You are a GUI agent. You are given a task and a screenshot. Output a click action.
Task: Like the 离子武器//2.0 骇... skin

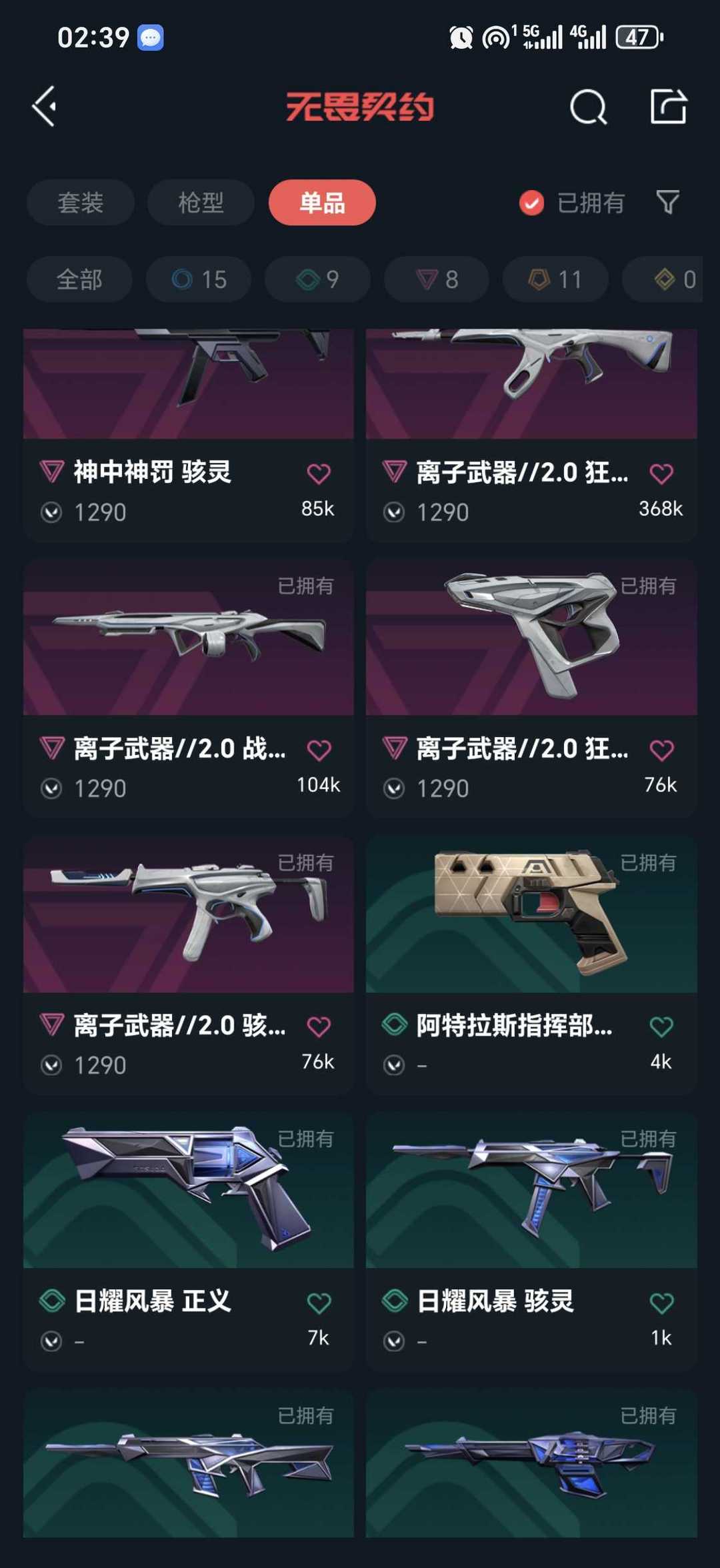point(319,1026)
